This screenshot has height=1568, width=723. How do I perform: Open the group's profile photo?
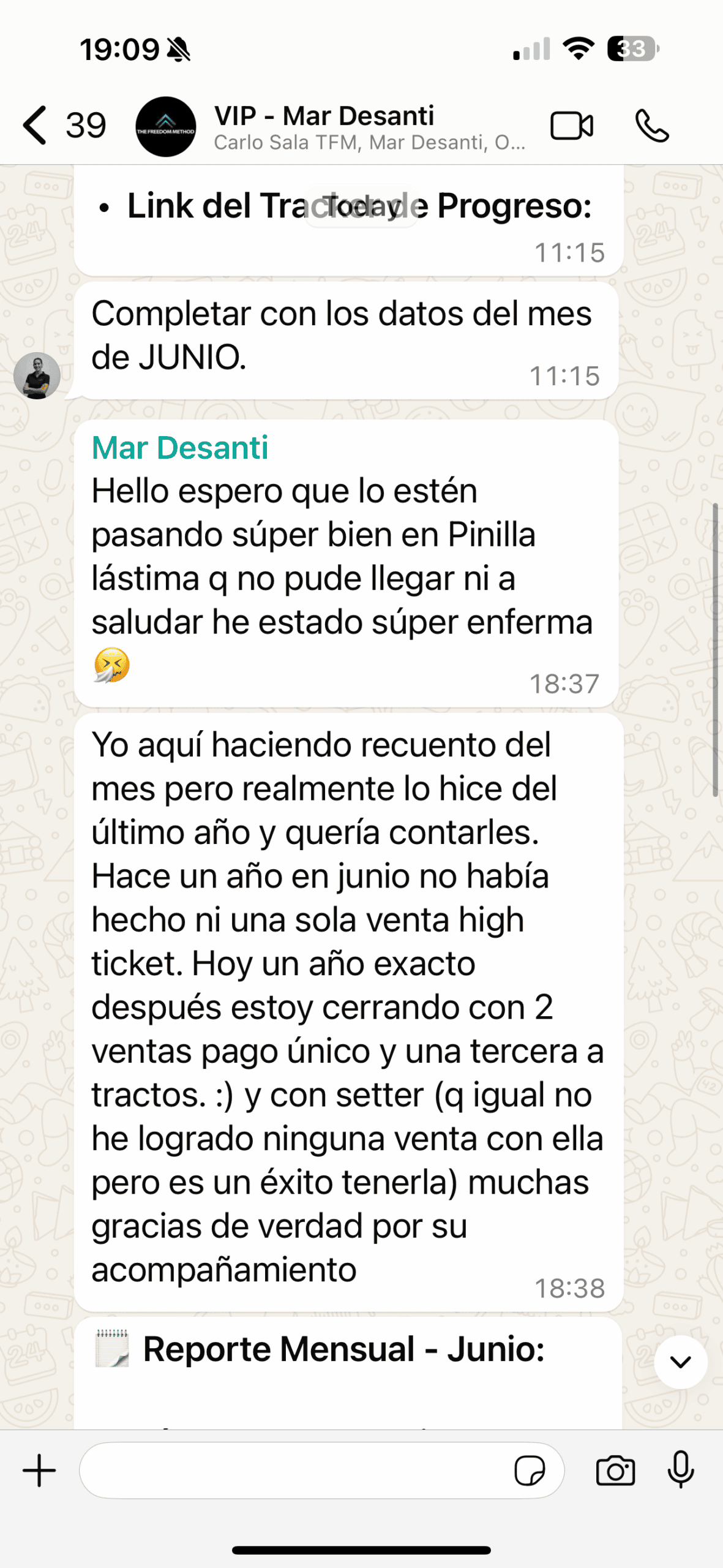click(166, 127)
